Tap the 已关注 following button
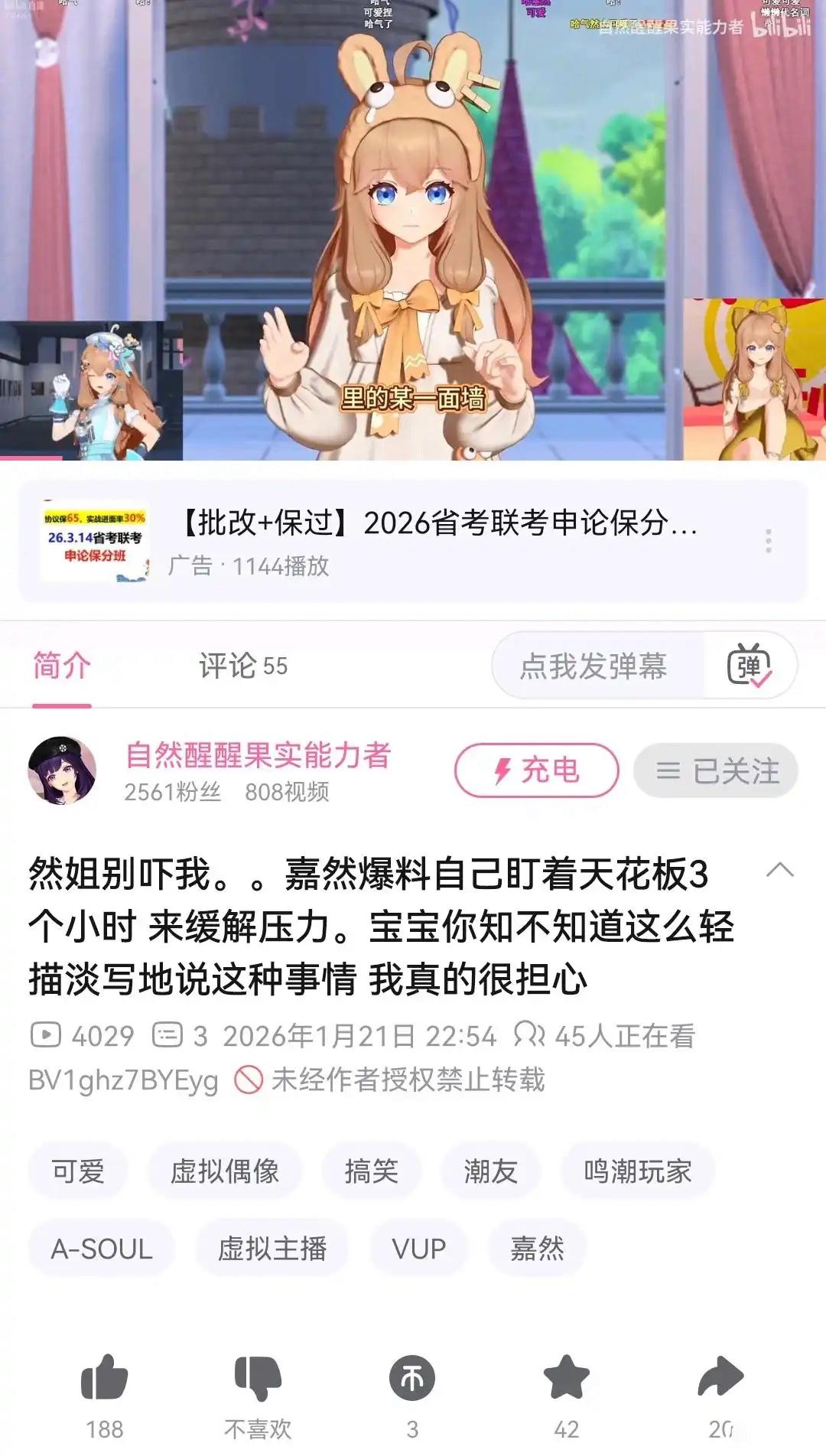This screenshot has width=826, height=1456. pos(716,770)
